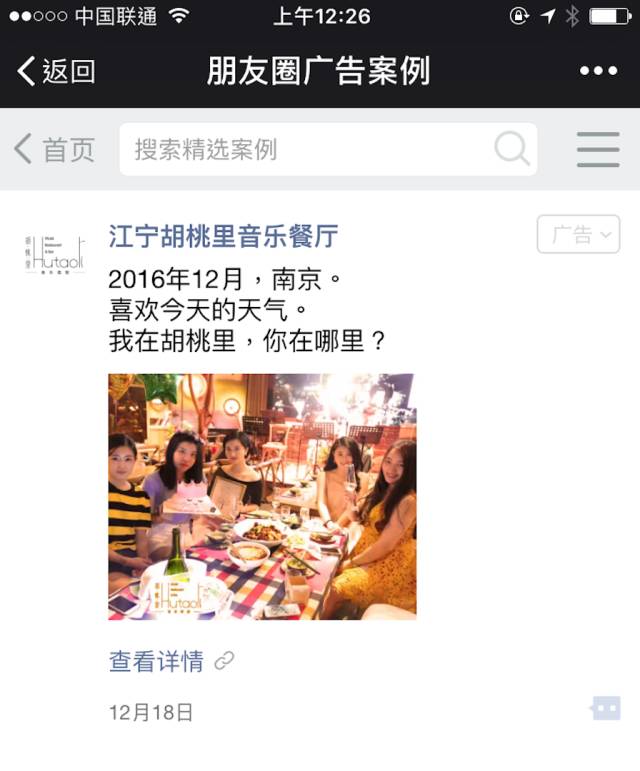
Task: Tap the 返回 back button
Action: tap(56, 71)
